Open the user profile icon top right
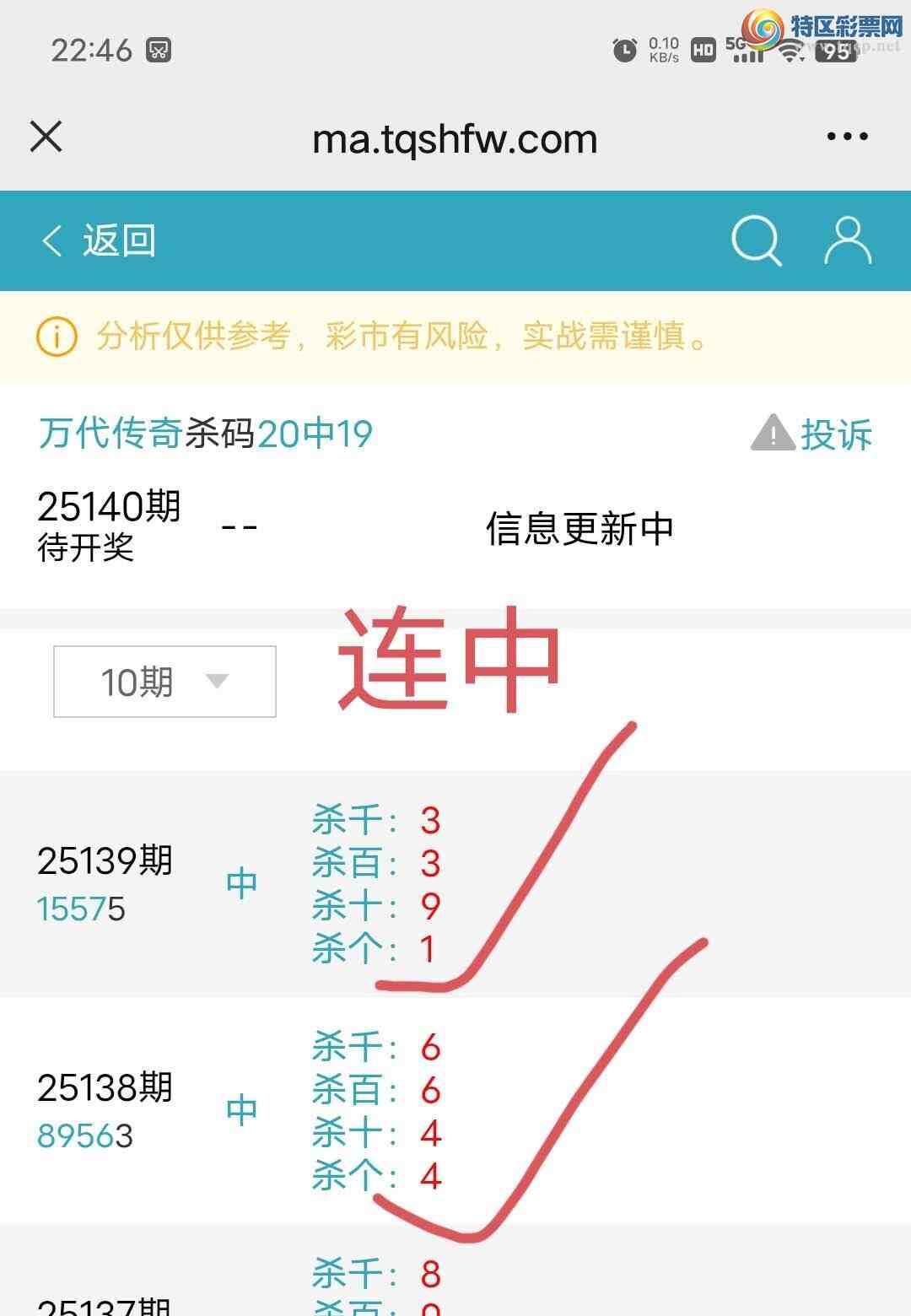Viewport: 911px width, 1316px height. tap(848, 240)
